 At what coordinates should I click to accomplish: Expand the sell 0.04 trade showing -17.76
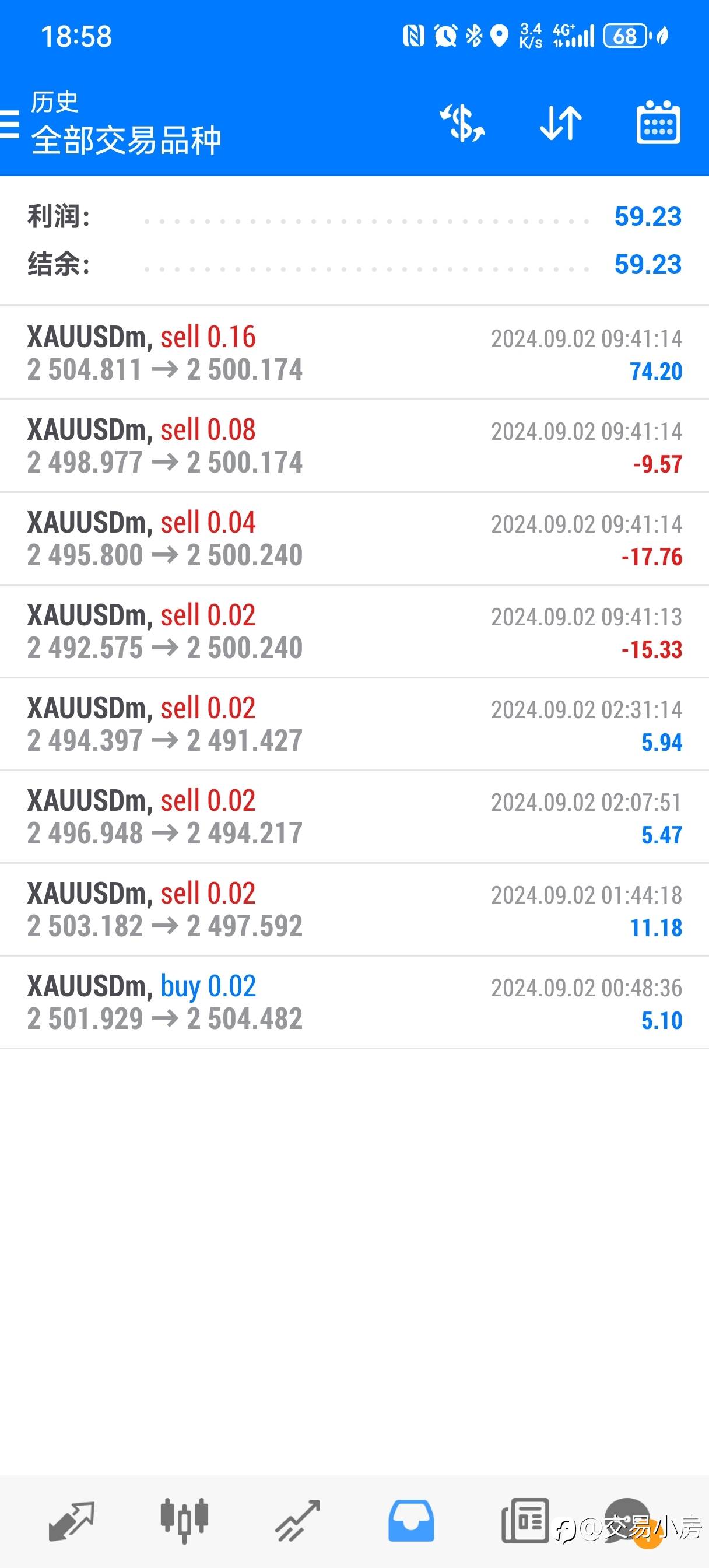[354, 538]
